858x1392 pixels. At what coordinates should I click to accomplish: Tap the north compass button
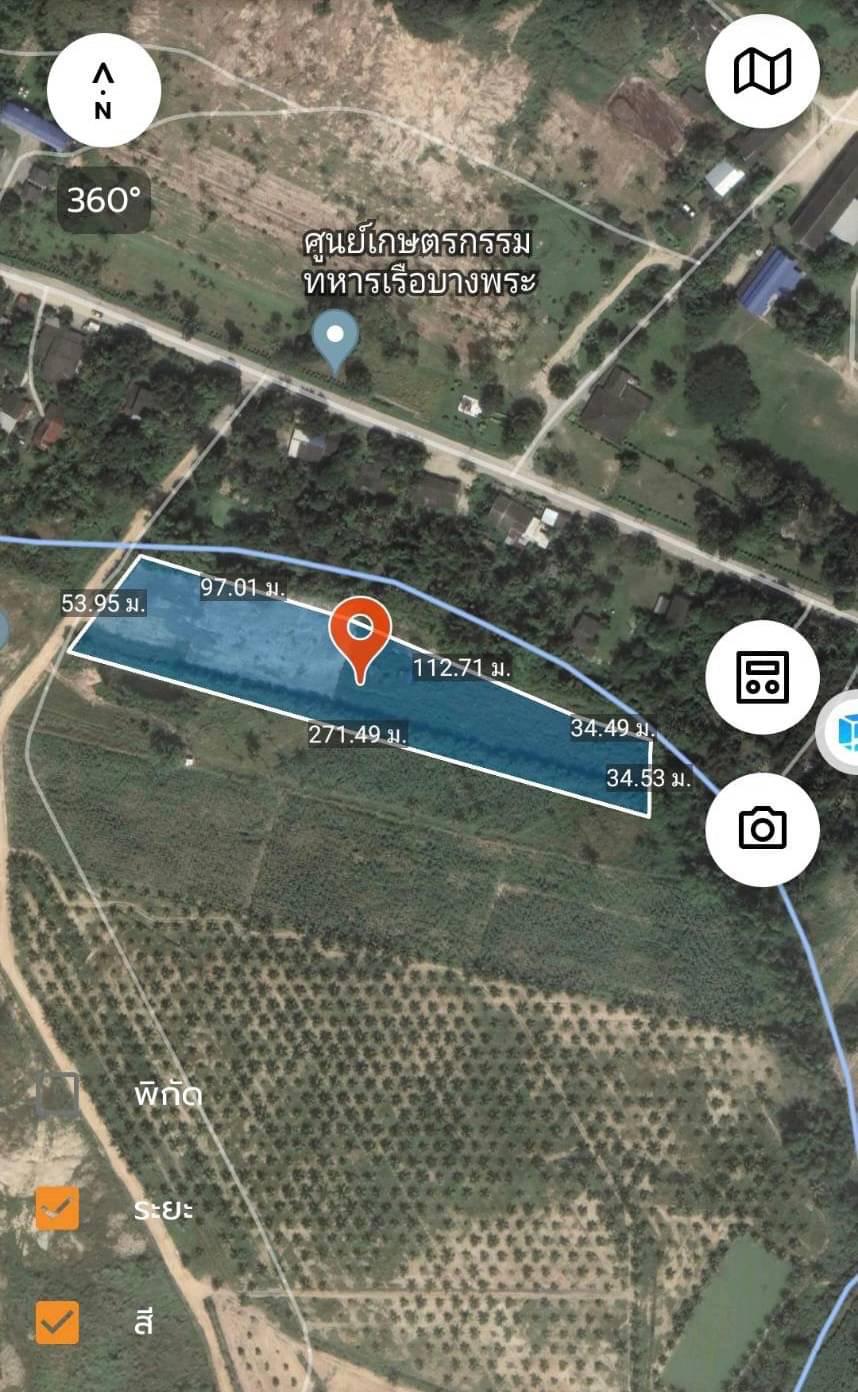click(103, 90)
